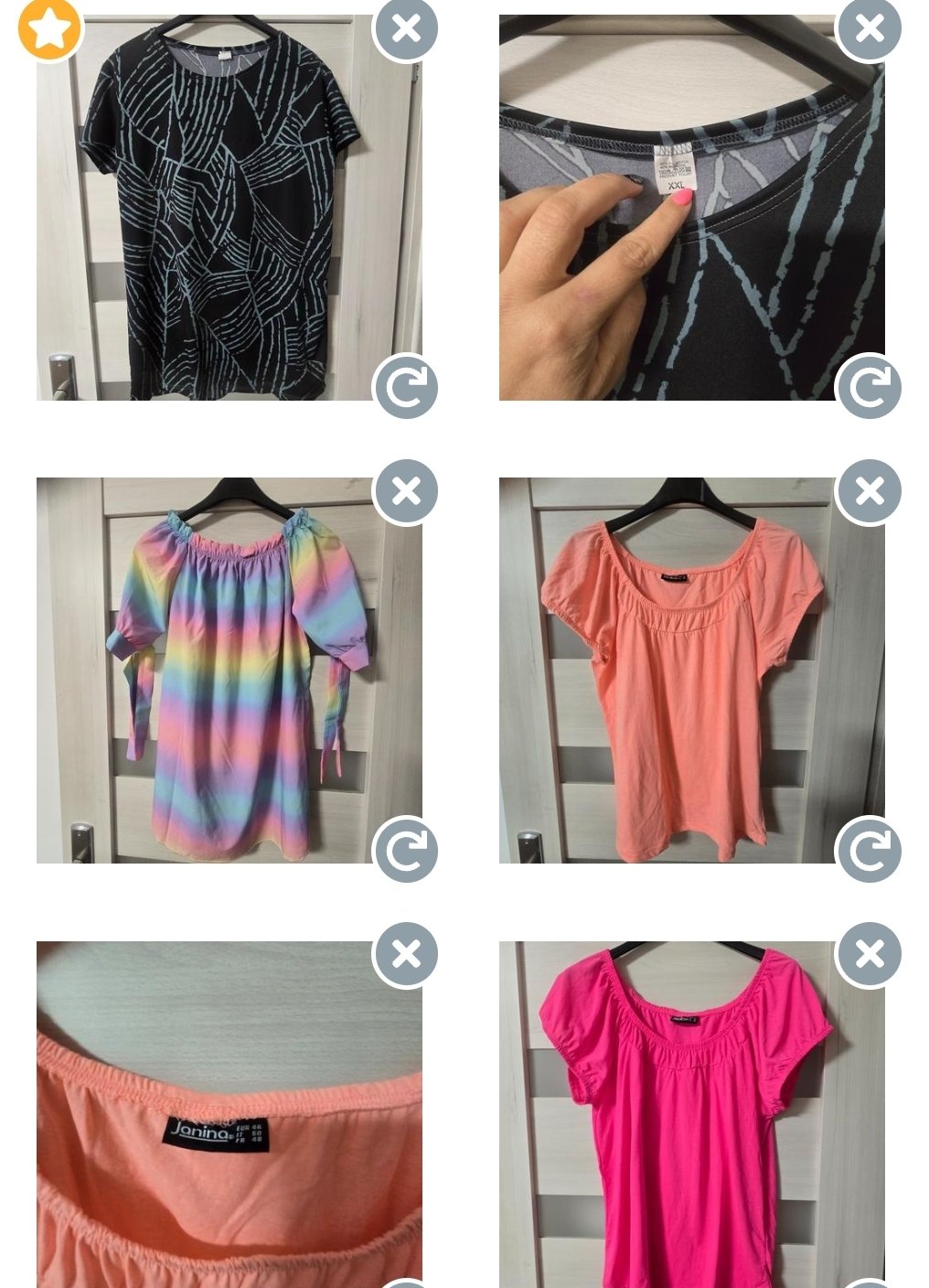Delete the Janina label close-up photo
Image resolution: width=929 pixels, height=1288 pixels.
[x=406, y=955]
